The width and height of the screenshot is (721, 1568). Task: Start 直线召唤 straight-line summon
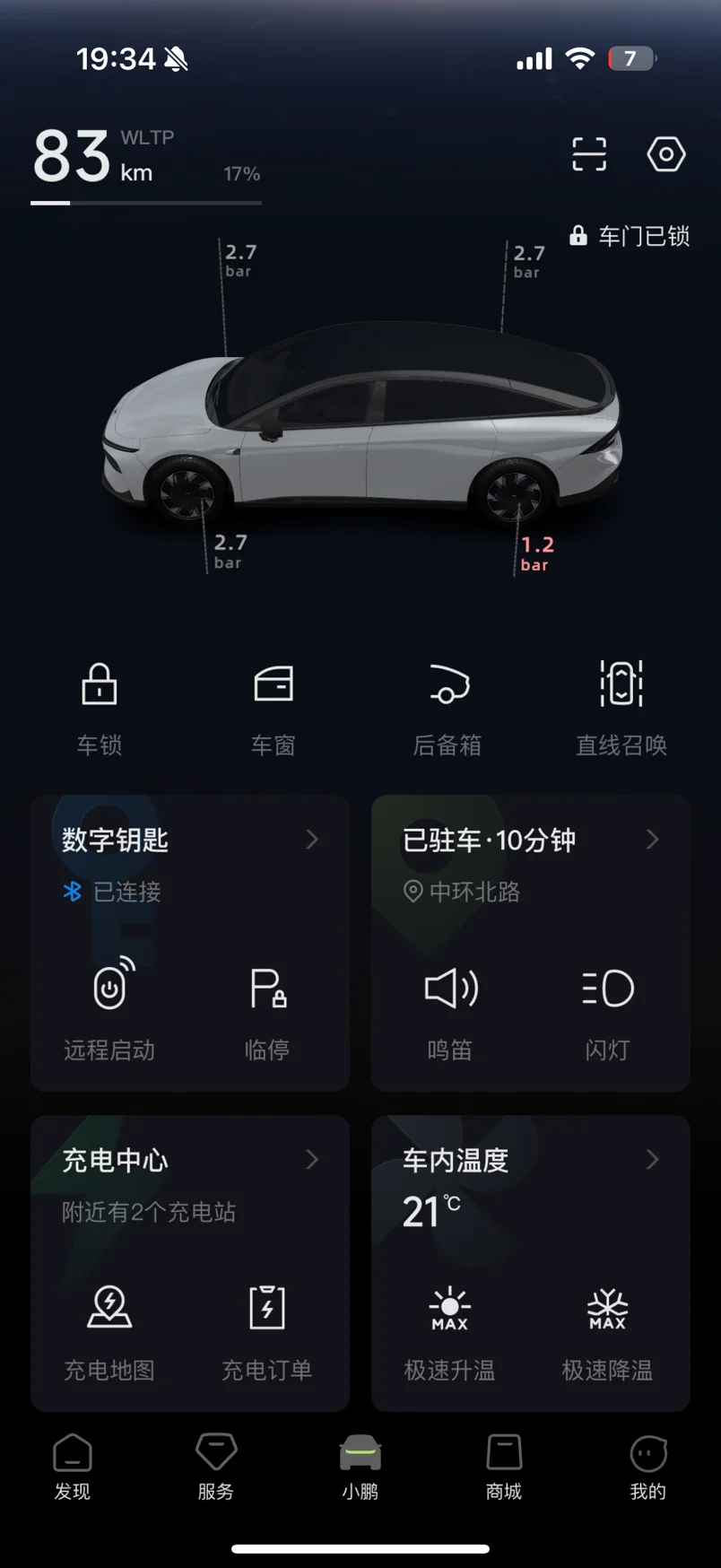621,706
